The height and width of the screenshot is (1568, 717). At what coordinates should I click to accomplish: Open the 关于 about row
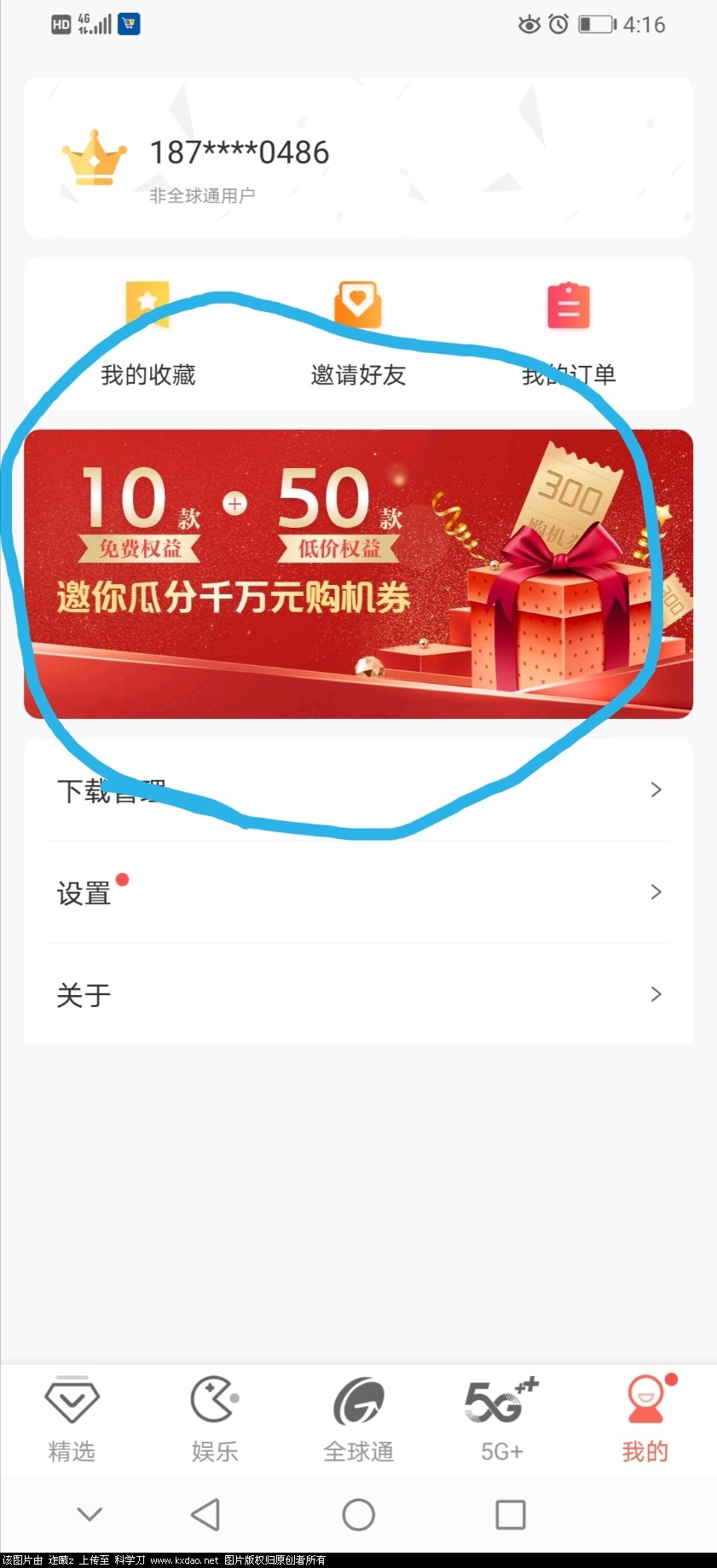click(x=358, y=994)
